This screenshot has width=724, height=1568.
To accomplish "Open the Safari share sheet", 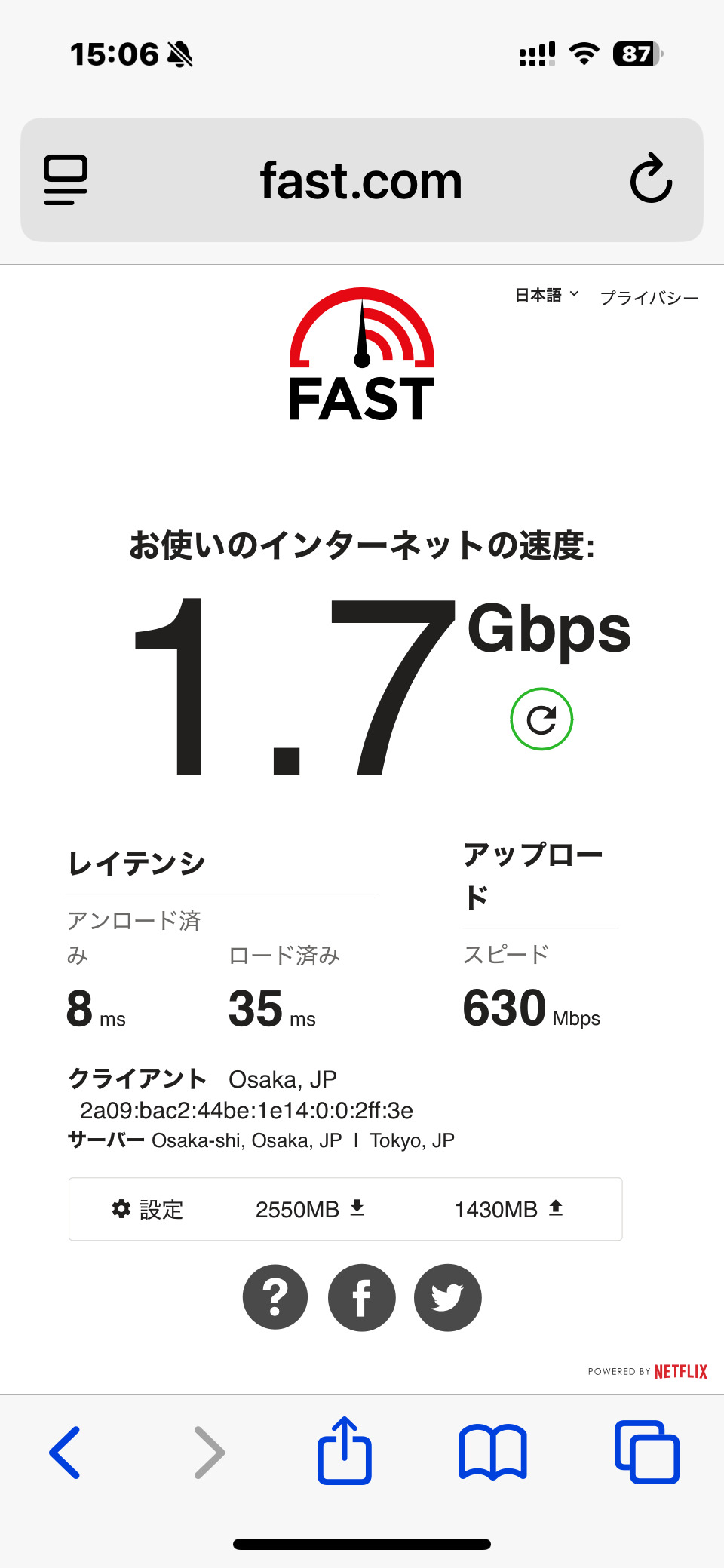I will (x=345, y=1451).
